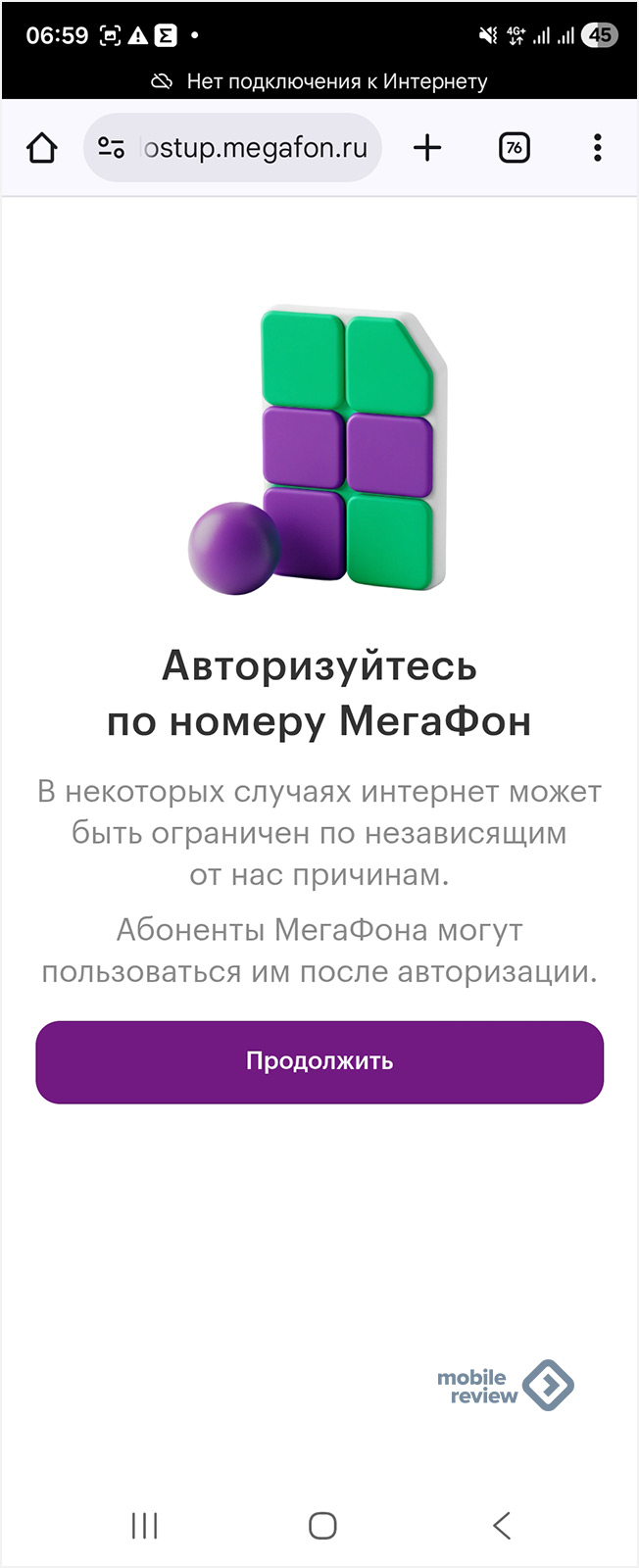Screen dimensions: 639x1568
Task: Open a new browser tab
Action: click(427, 149)
